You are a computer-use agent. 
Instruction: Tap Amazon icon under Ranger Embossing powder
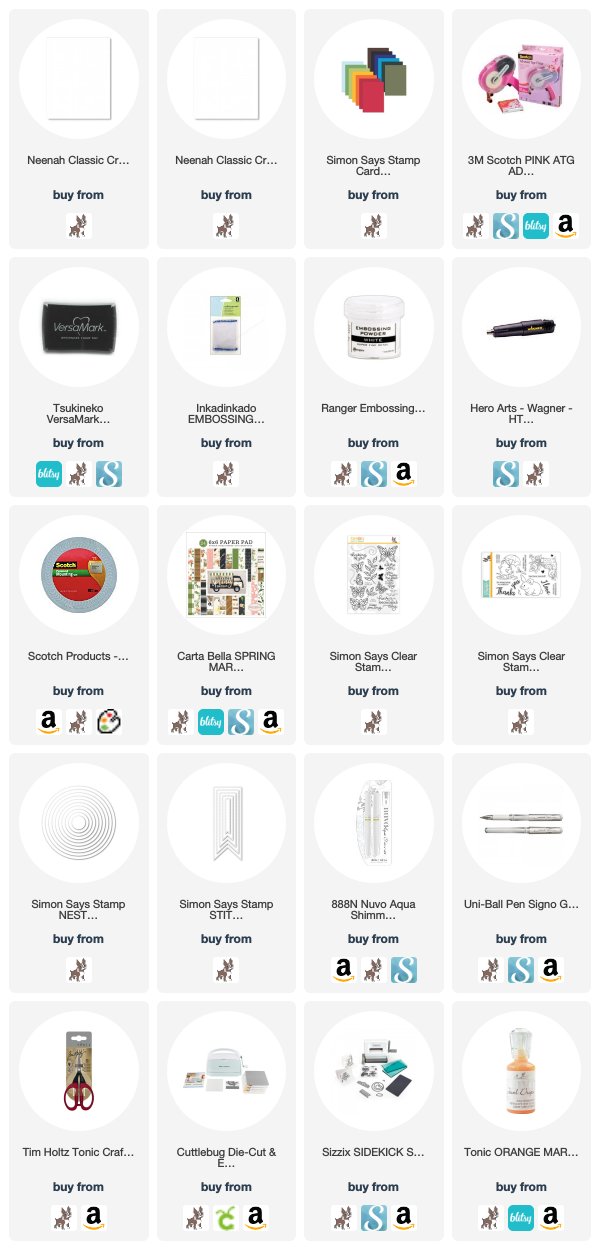pos(403,474)
